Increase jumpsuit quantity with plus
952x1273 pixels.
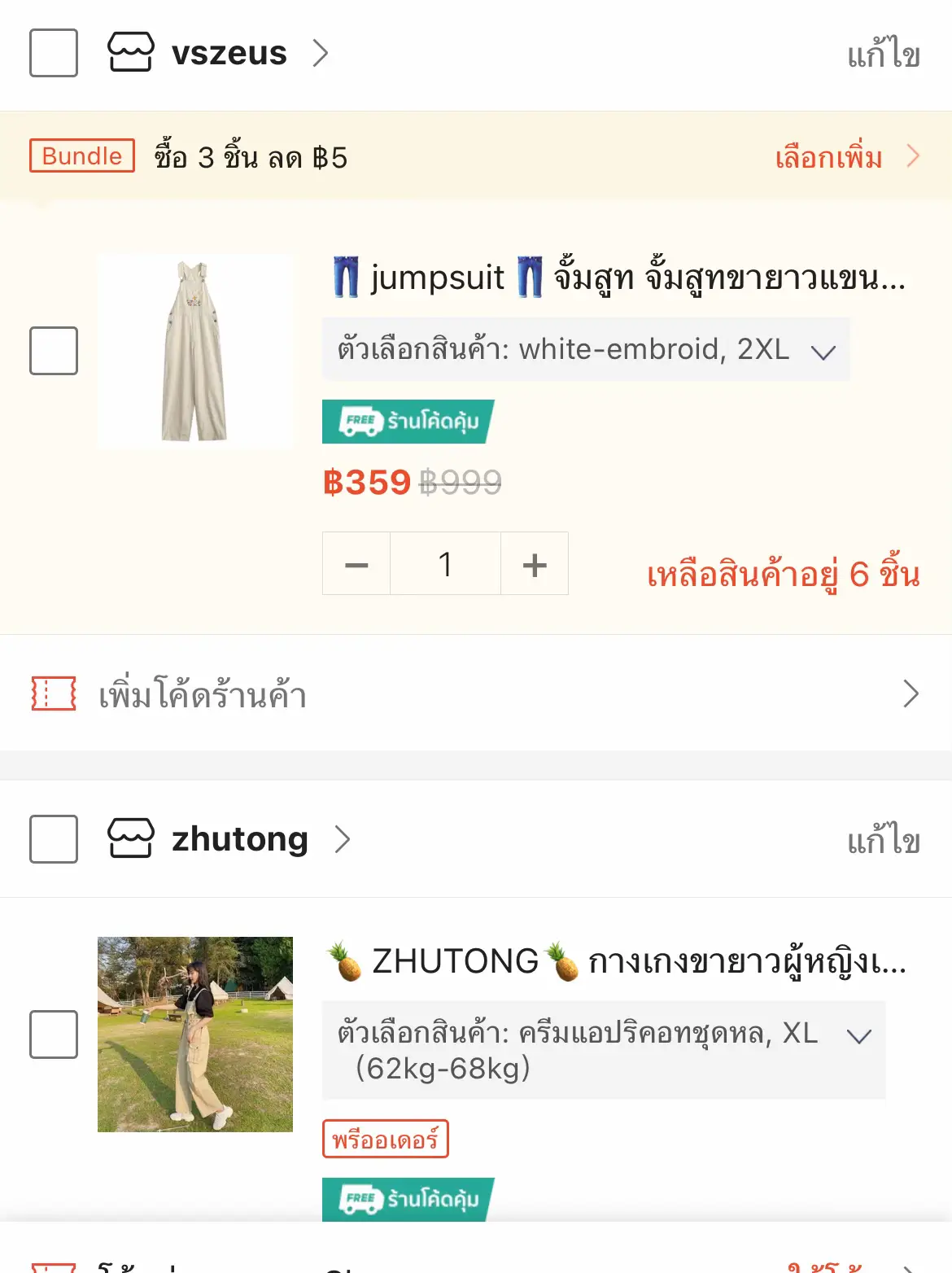[534, 562]
